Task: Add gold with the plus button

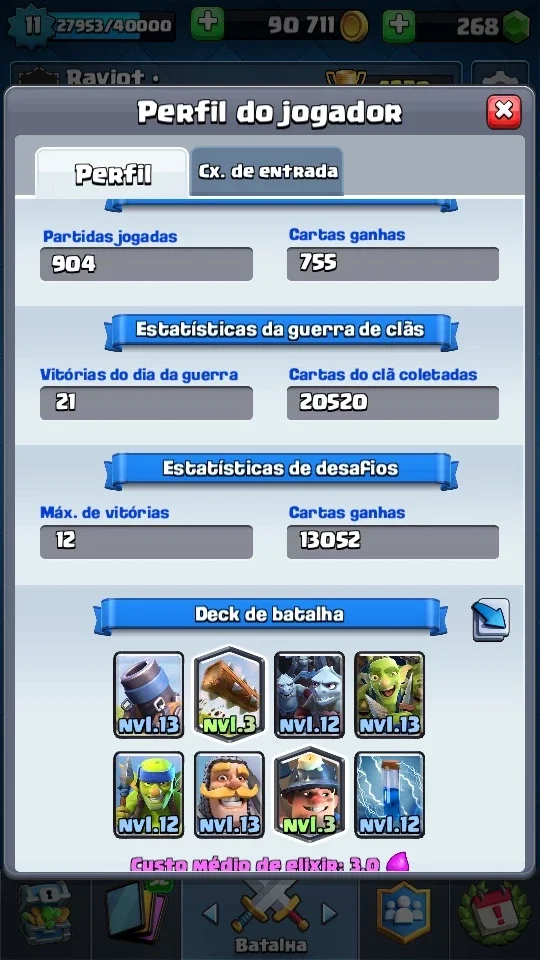Action: (208, 25)
